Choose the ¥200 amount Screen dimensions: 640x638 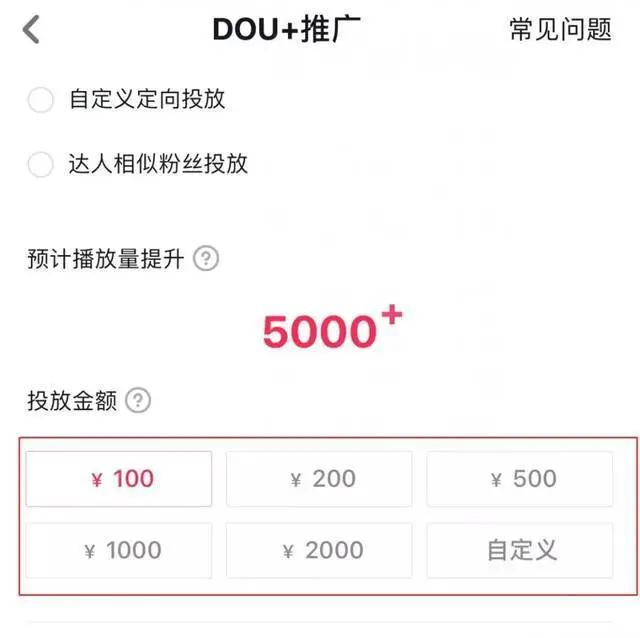pyautogui.click(x=319, y=479)
